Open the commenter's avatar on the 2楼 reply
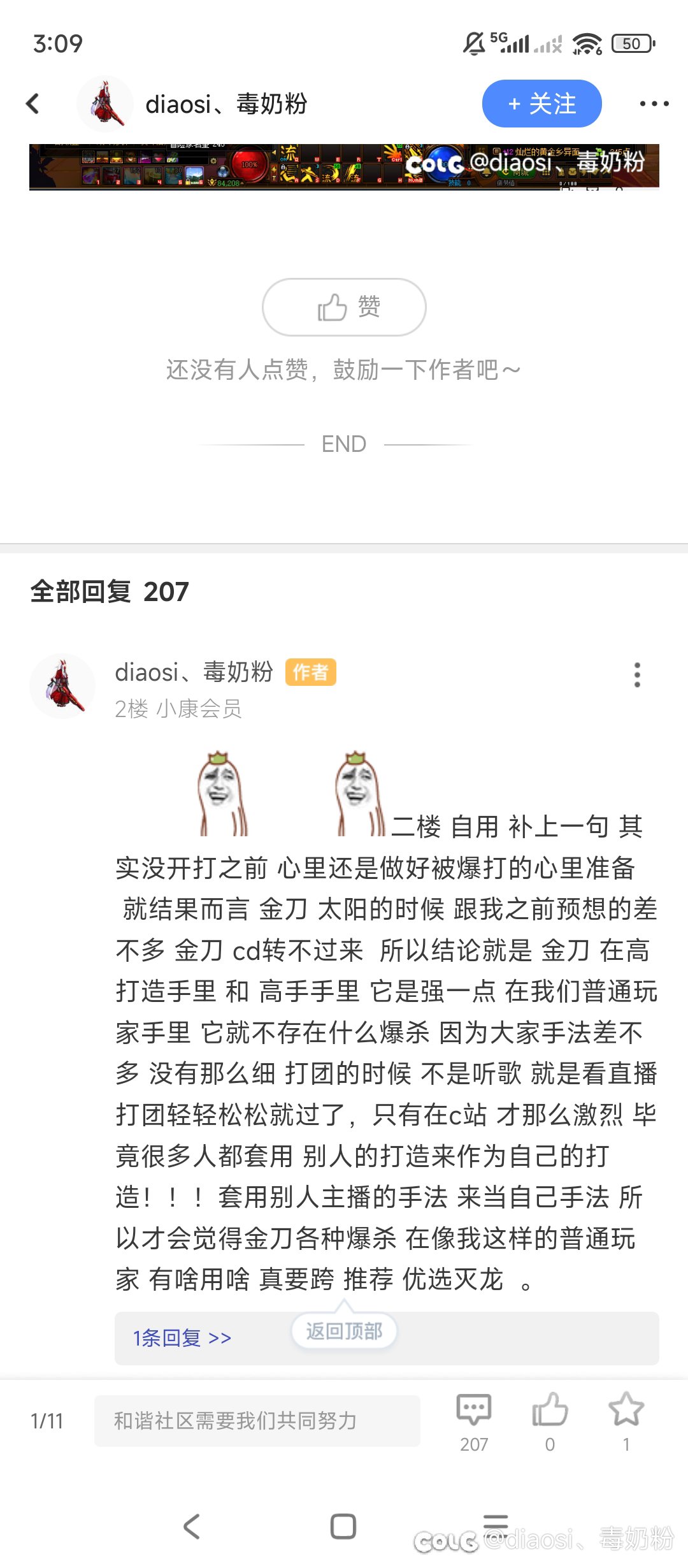The image size is (688, 1568). [x=62, y=686]
